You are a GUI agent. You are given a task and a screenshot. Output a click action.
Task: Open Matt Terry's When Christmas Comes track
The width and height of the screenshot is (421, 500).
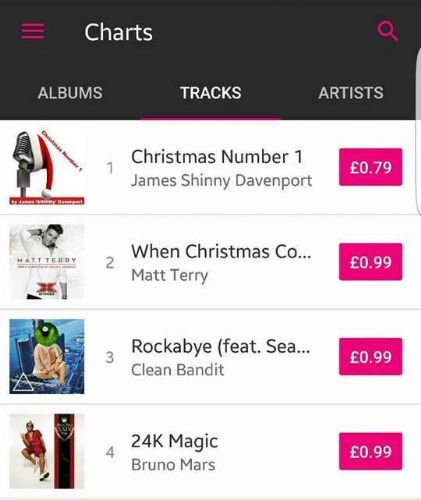(x=208, y=262)
